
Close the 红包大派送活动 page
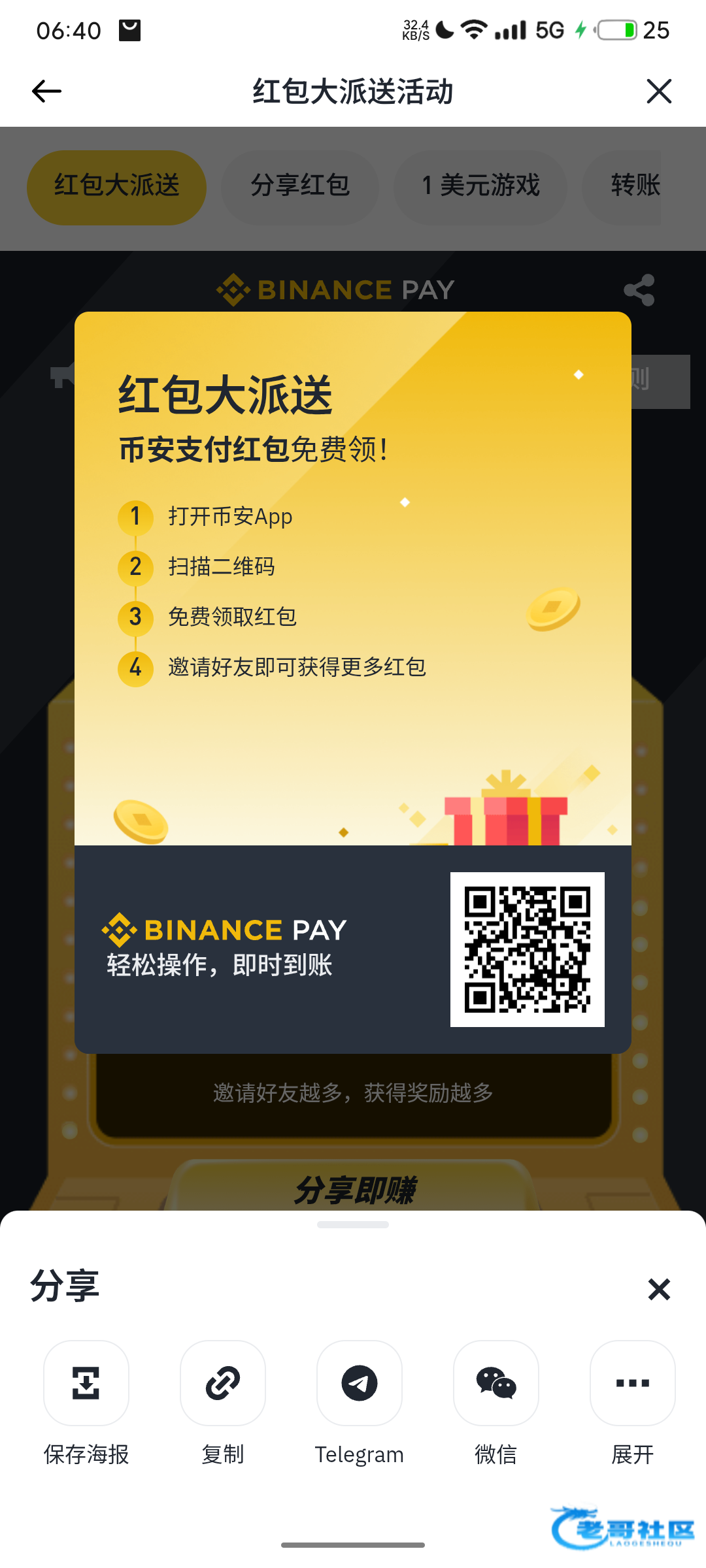(659, 91)
